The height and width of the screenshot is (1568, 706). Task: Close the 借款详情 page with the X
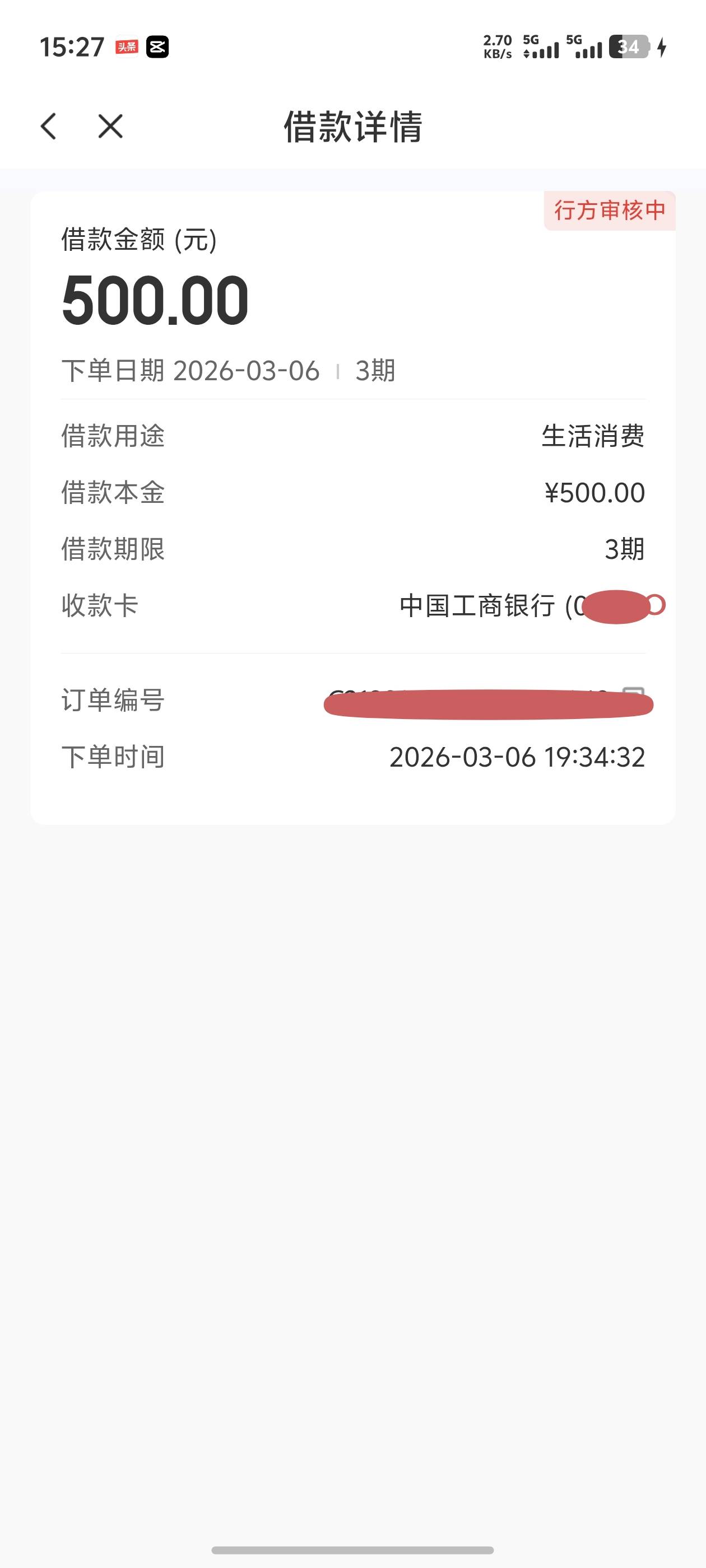pyautogui.click(x=110, y=127)
